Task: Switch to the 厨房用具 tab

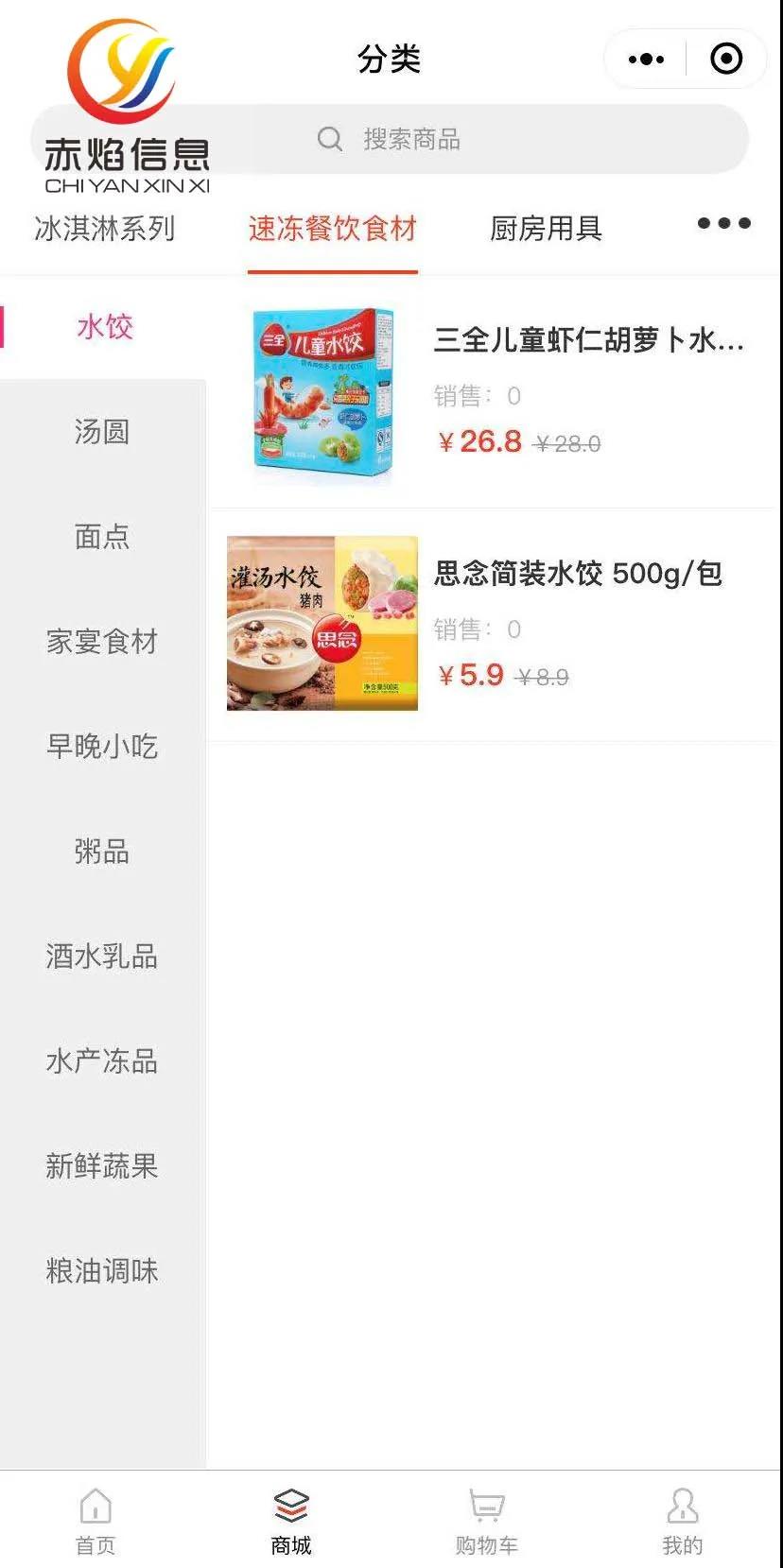Action: 546,229
